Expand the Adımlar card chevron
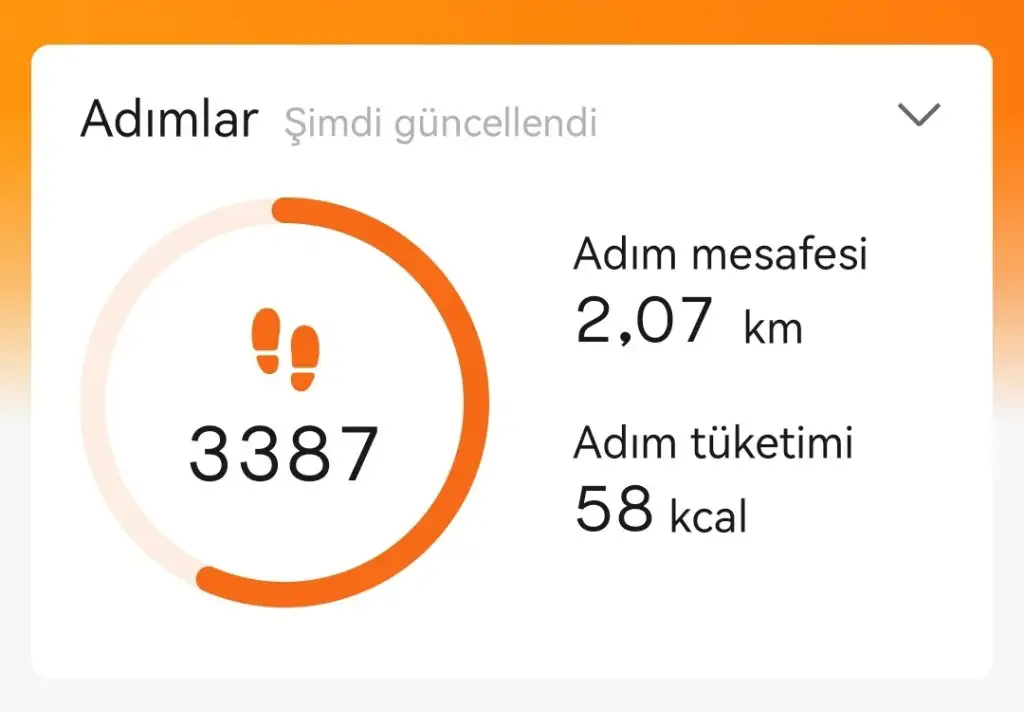The height and width of the screenshot is (712, 1024). (x=919, y=115)
